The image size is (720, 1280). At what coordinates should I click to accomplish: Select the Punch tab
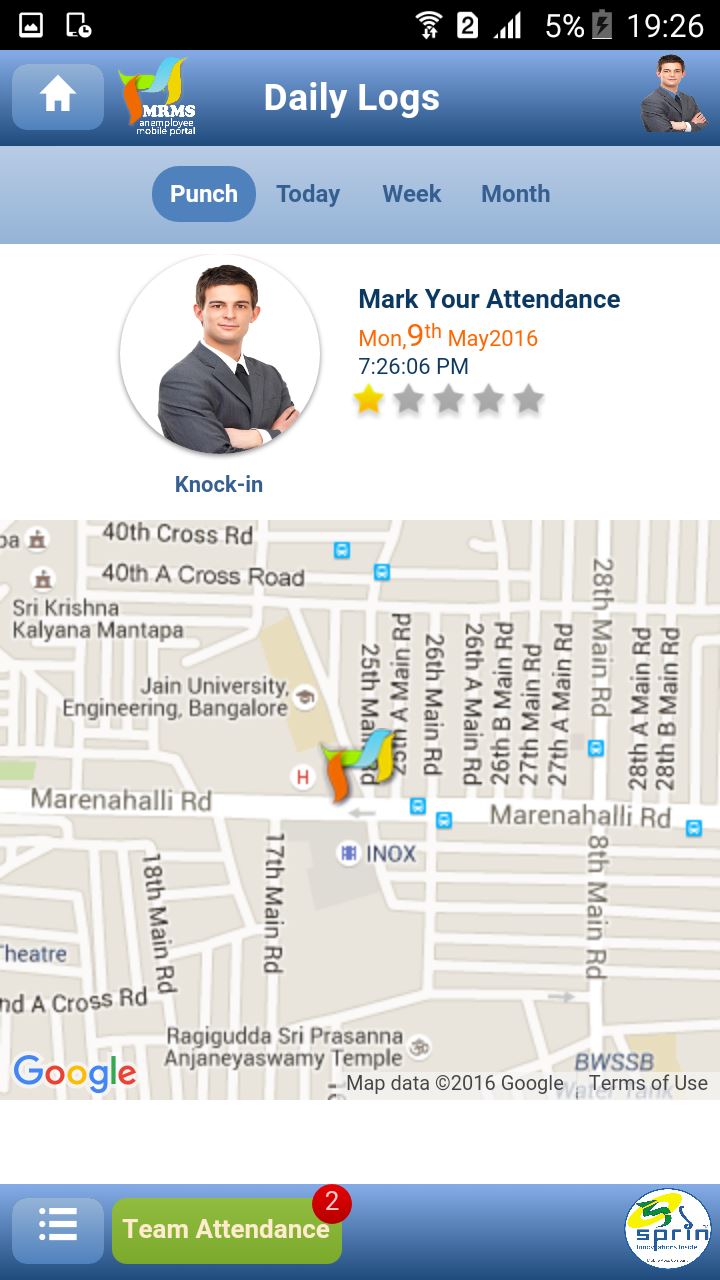pyautogui.click(x=204, y=194)
